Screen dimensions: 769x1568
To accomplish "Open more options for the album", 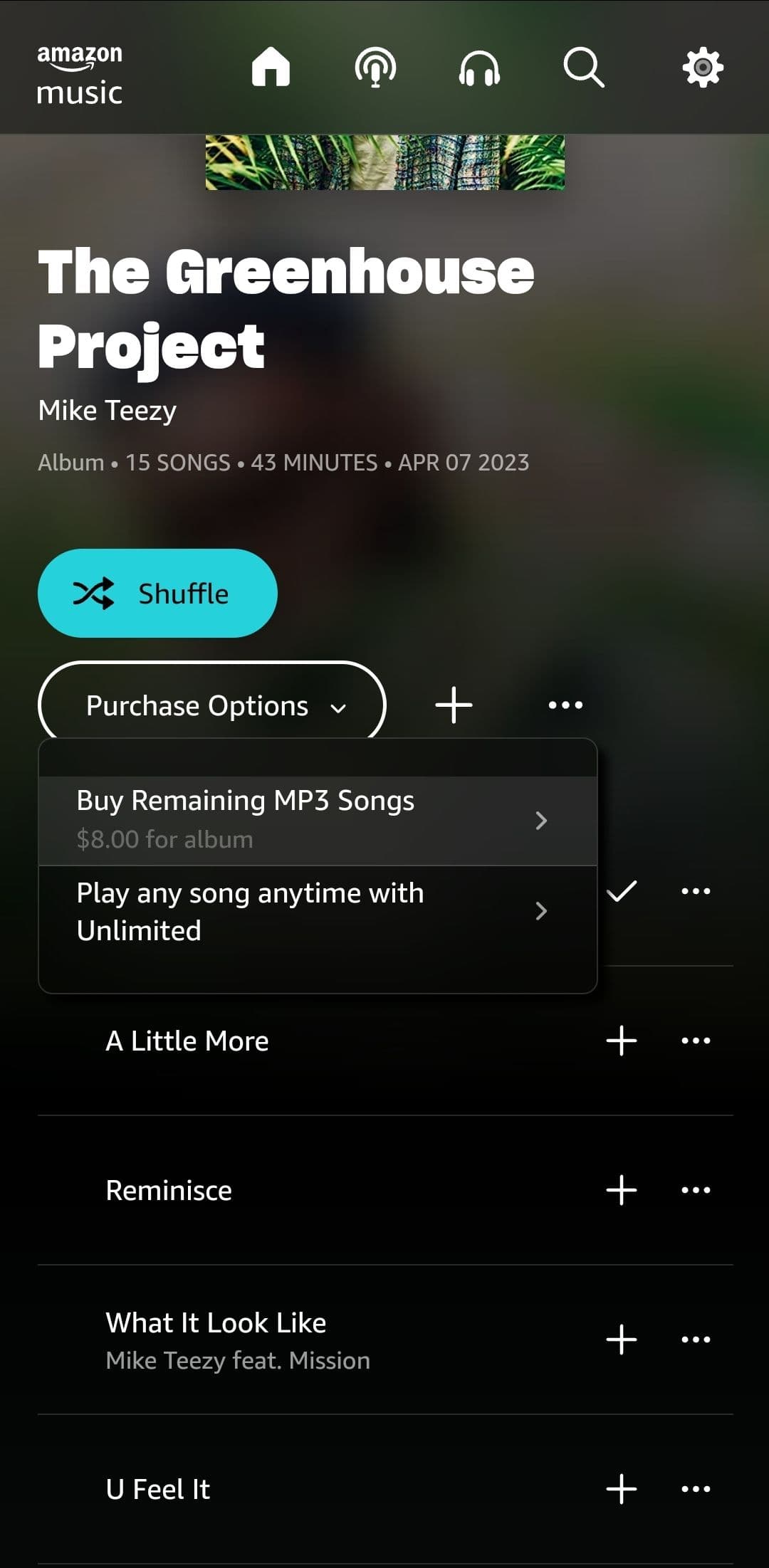I will click(x=565, y=705).
